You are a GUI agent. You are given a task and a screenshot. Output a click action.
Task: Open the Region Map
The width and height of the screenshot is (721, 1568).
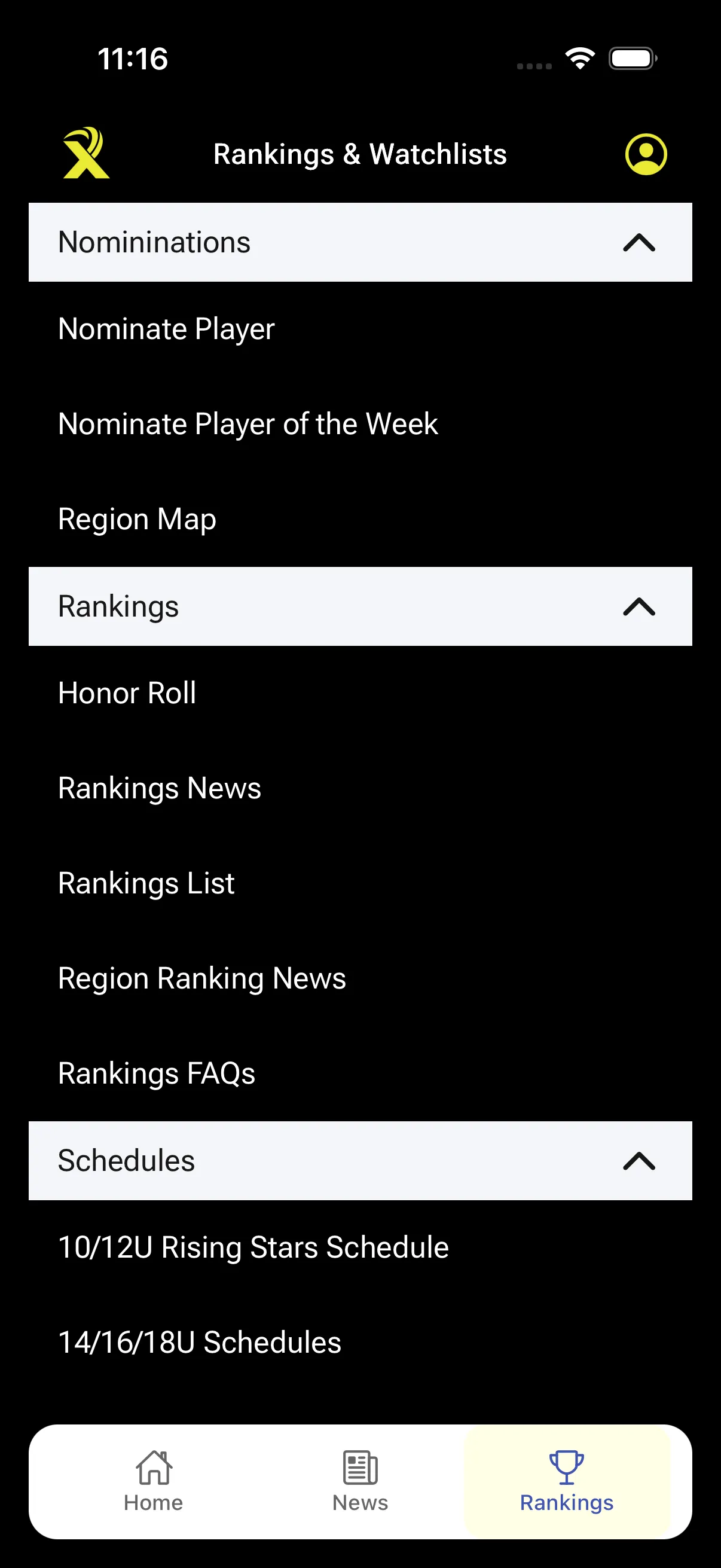point(136,519)
